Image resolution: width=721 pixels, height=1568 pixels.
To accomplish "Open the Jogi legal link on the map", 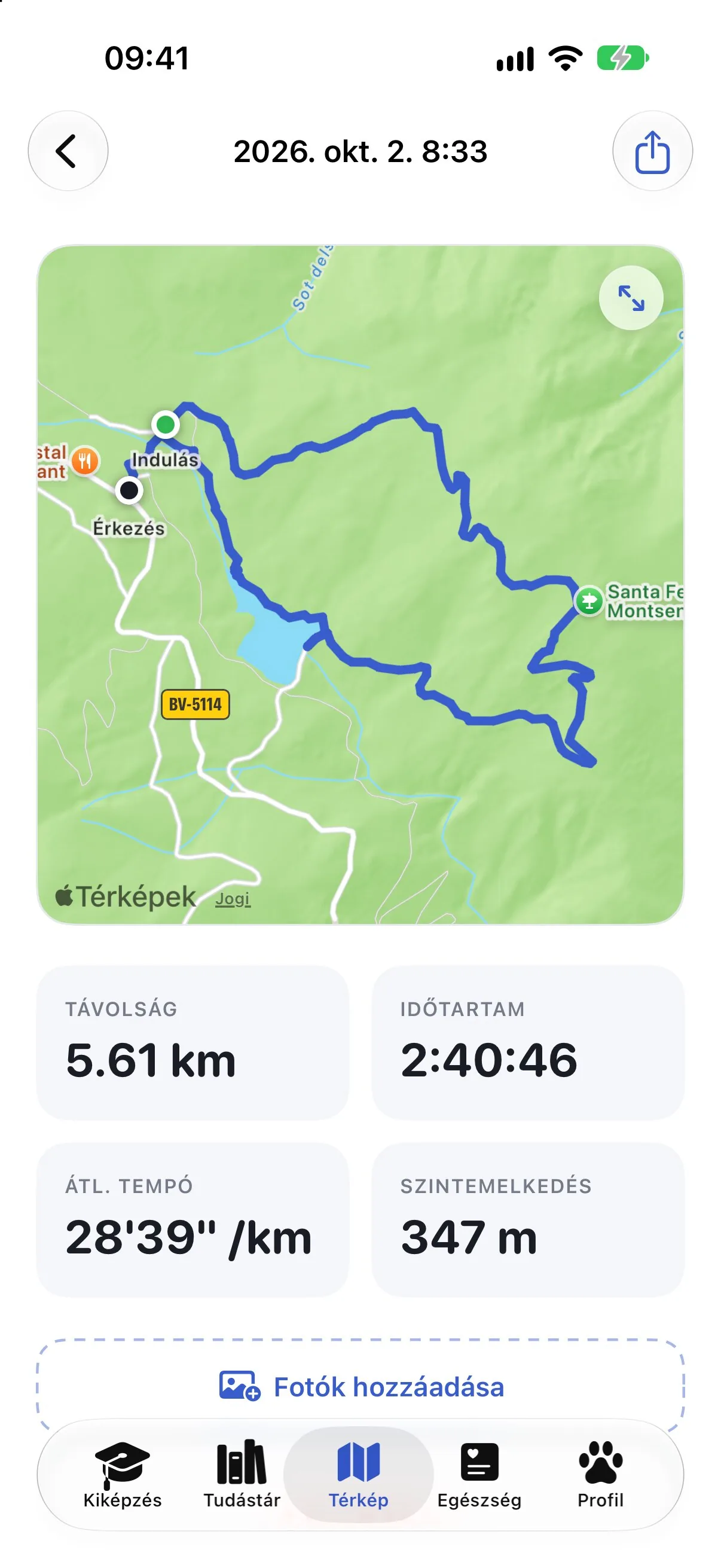I will (x=233, y=899).
